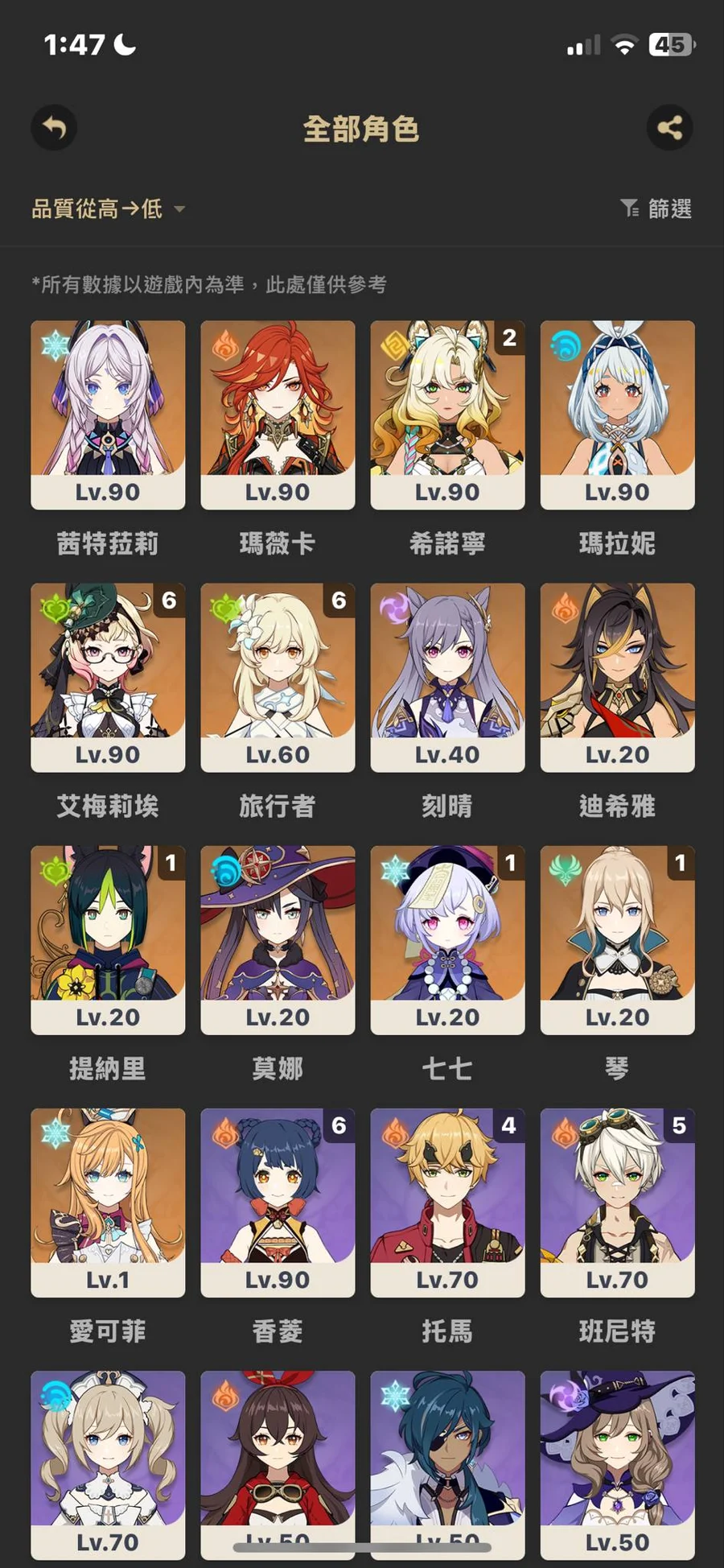Open 迪希雅 character details

(617, 678)
